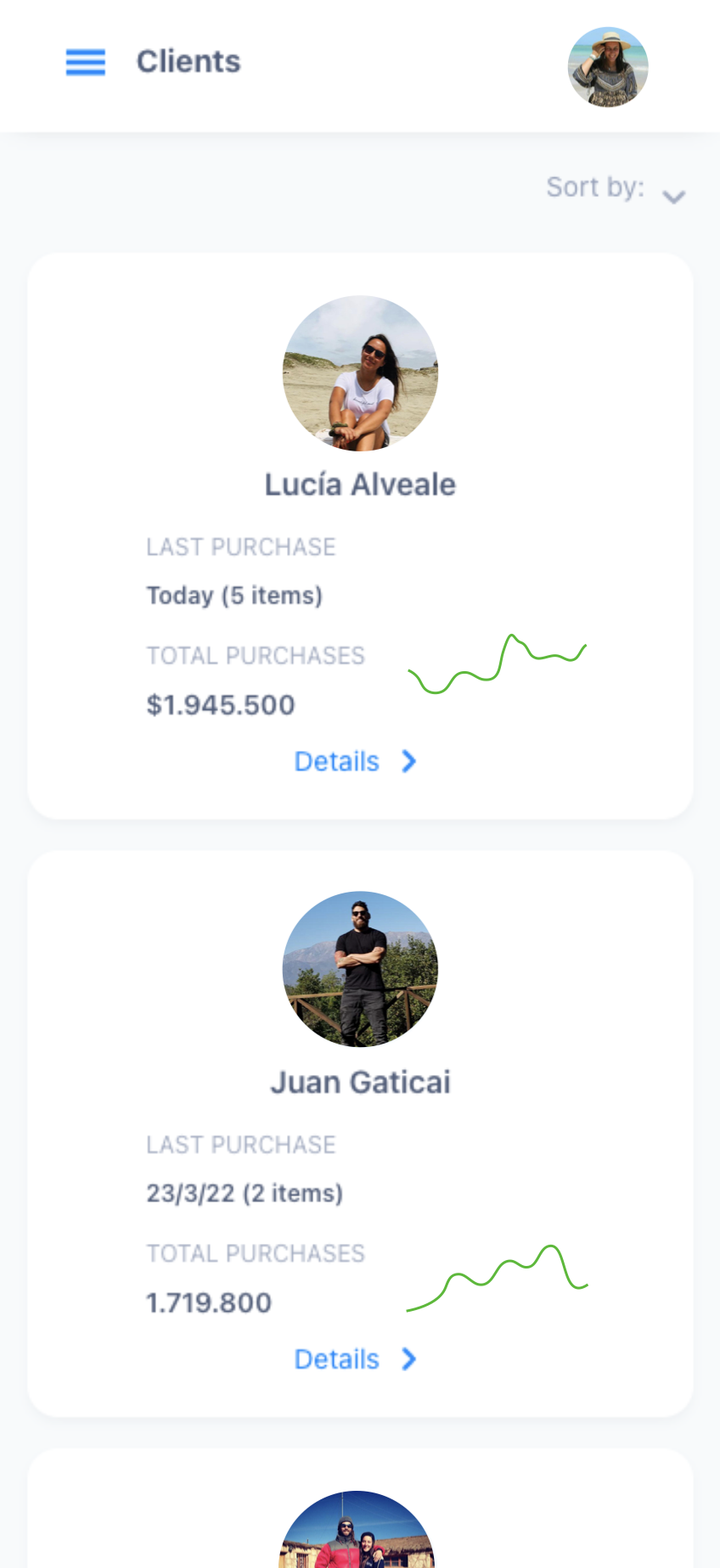
Task: Open Juan Gaticai's client card
Action: (360, 1134)
